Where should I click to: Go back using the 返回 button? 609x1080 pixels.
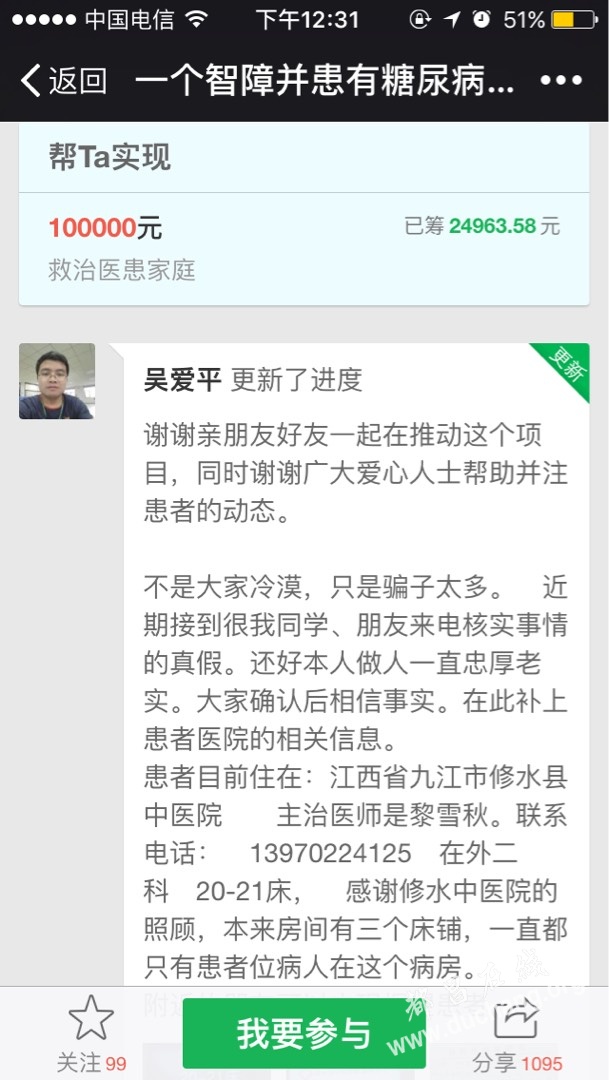64,80
